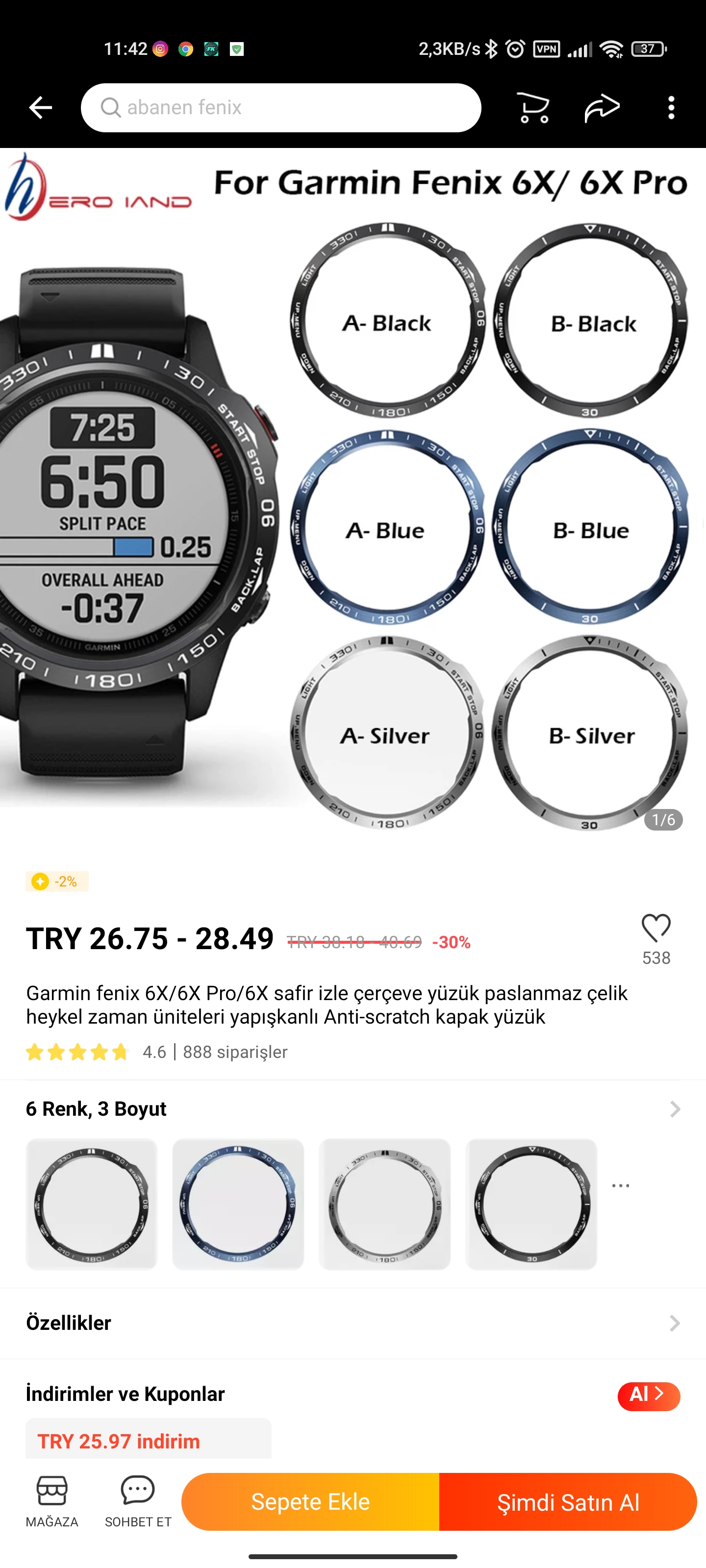Add item to cart with Sepete Ekle
Image resolution: width=706 pixels, height=1568 pixels.
pyautogui.click(x=310, y=1501)
